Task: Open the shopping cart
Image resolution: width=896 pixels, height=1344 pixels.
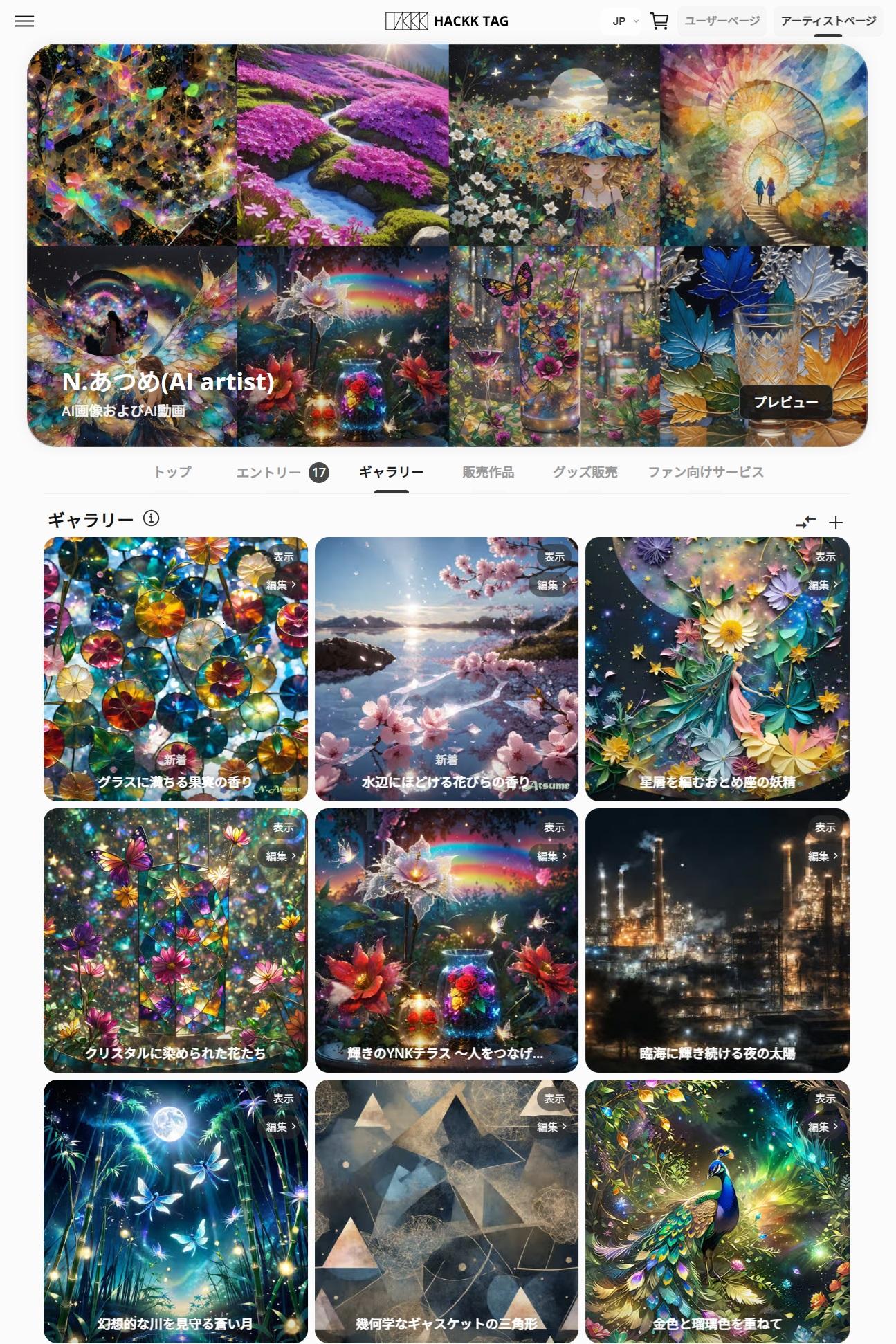Action: (x=659, y=21)
